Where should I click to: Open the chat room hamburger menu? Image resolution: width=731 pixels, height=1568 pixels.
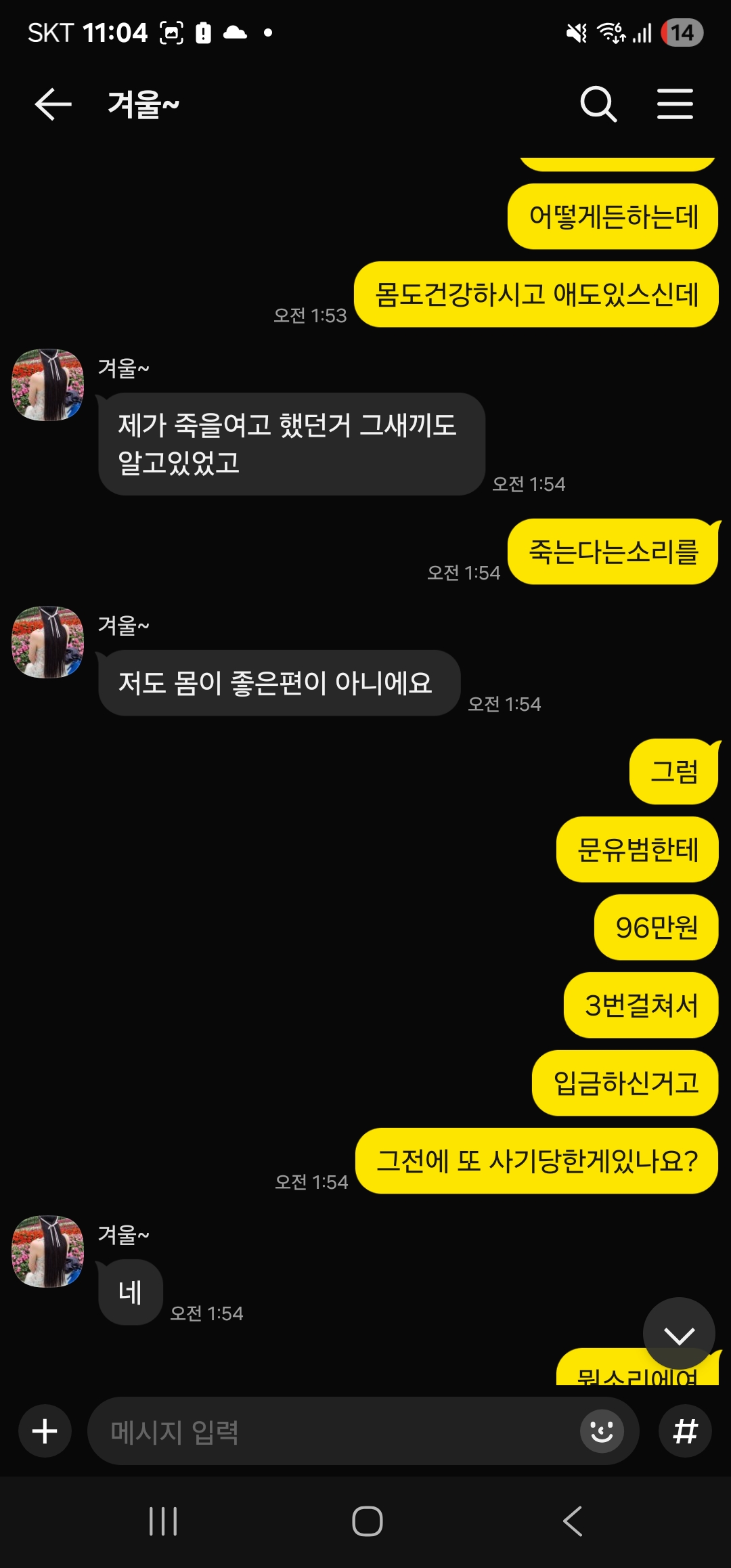tap(675, 104)
